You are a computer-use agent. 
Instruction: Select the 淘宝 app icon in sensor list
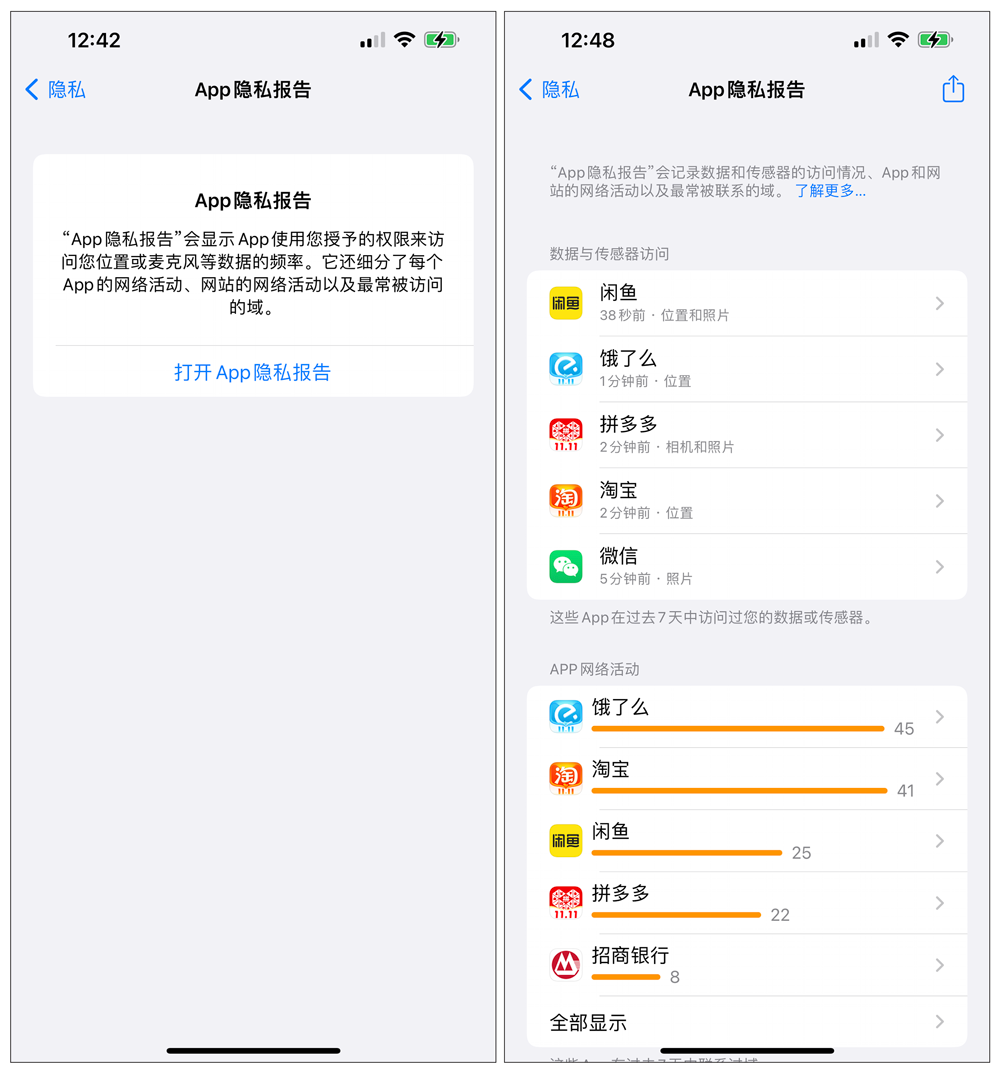point(566,501)
